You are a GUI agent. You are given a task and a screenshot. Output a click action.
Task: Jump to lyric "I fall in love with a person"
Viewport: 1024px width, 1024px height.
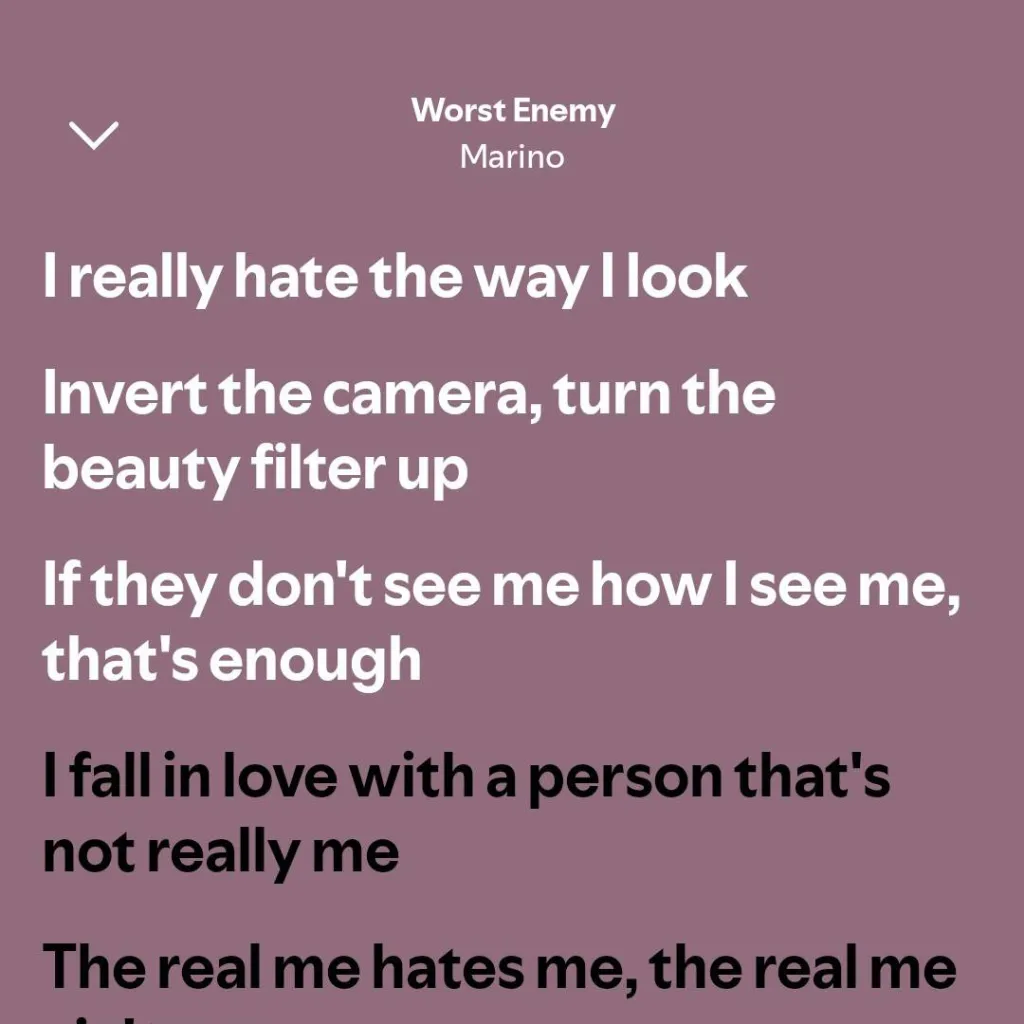pyautogui.click(x=466, y=813)
